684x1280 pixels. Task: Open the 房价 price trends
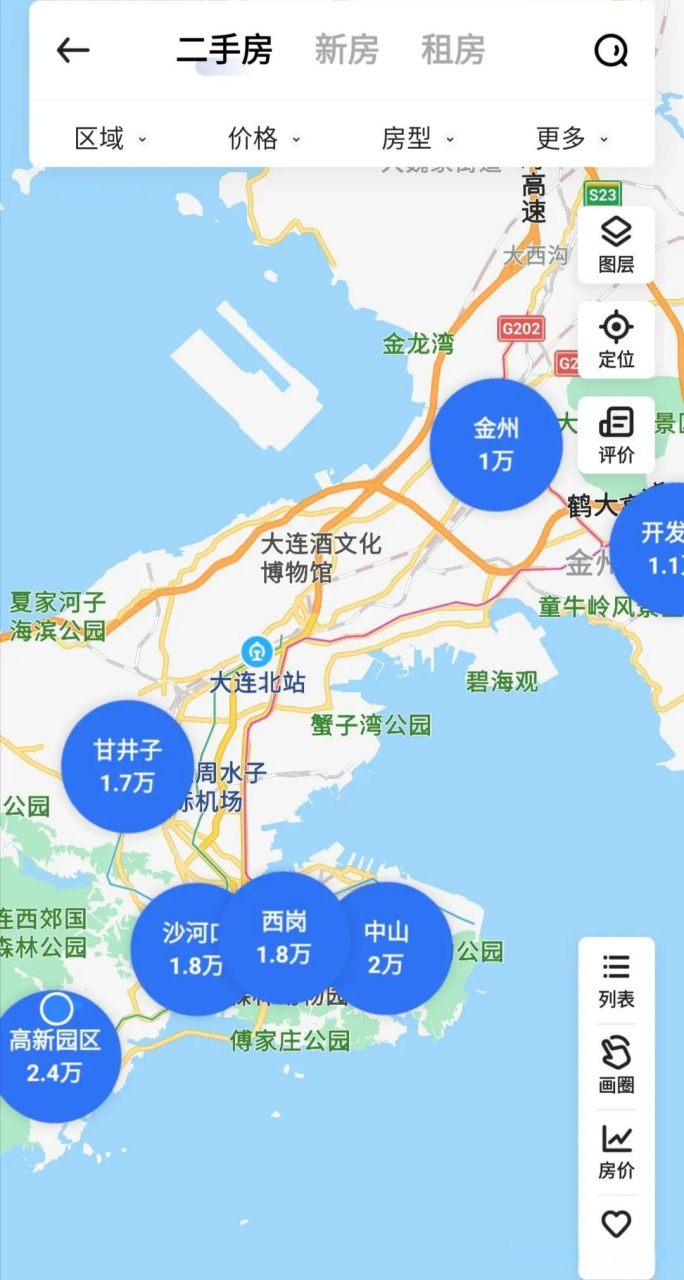(616, 1151)
